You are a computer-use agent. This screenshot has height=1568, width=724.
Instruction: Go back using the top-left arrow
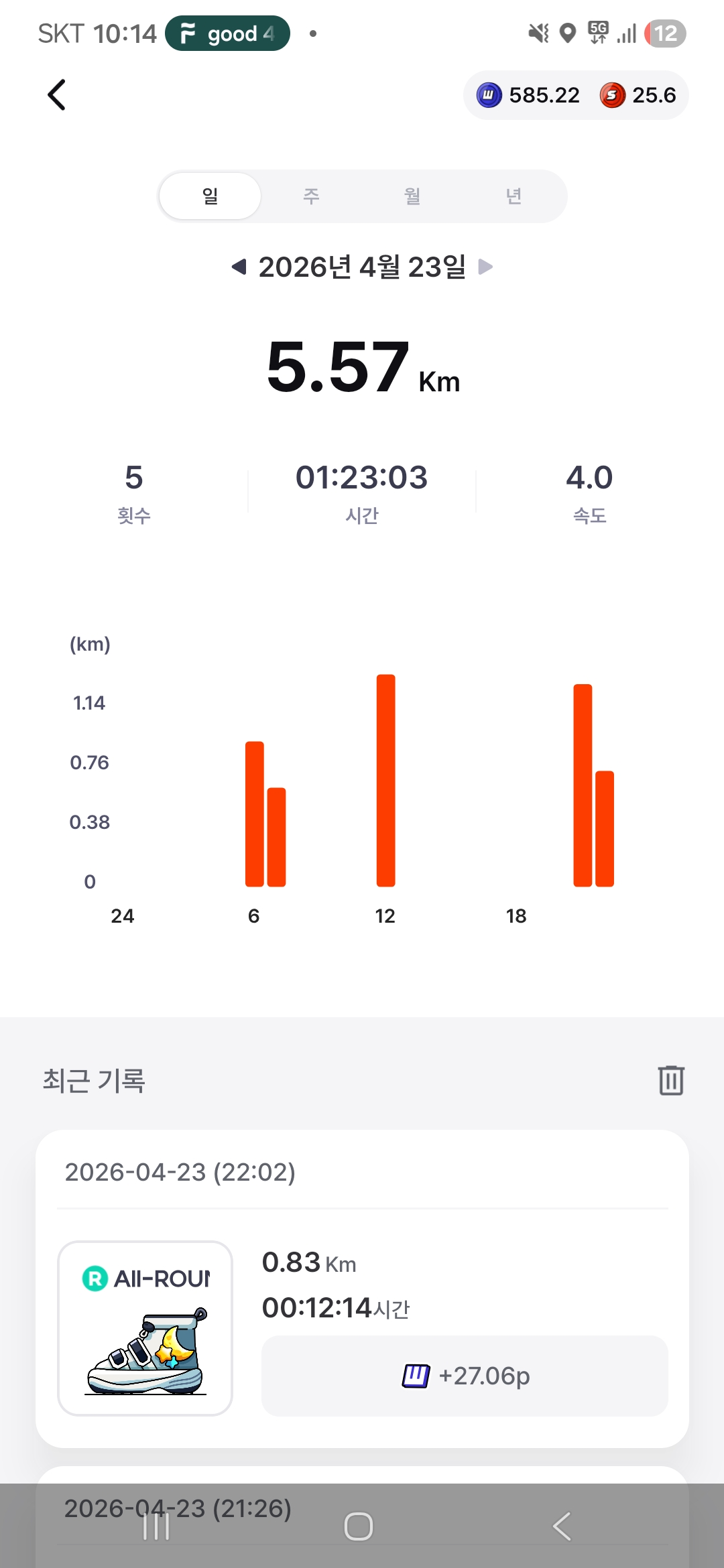click(x=57, y=95)
